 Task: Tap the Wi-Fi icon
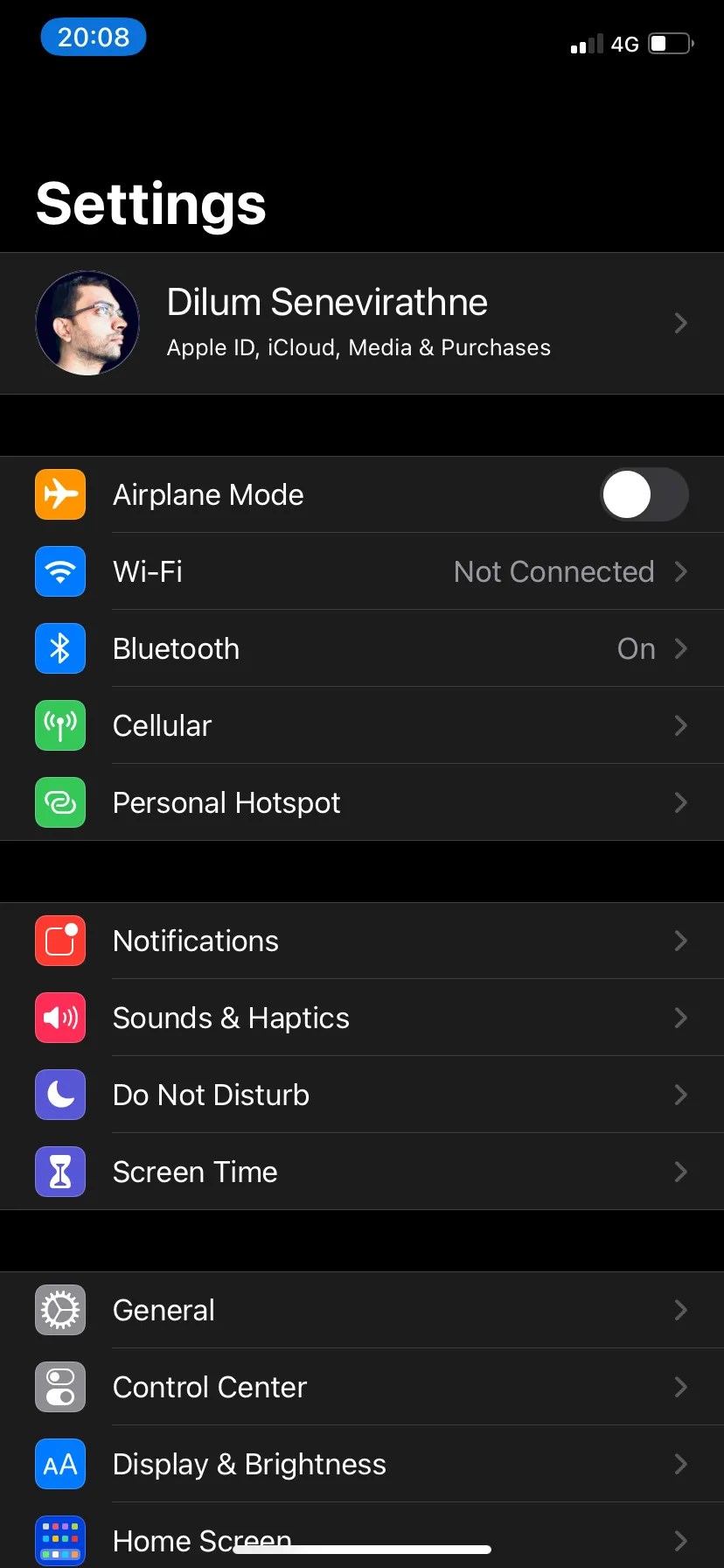(59, 571)
